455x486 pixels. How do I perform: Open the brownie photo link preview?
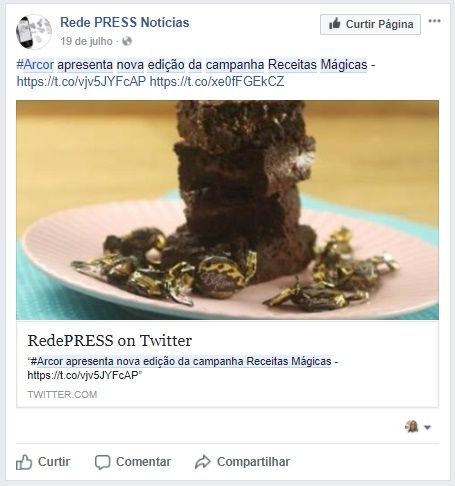pyautogui.click(x=227, y=210)
